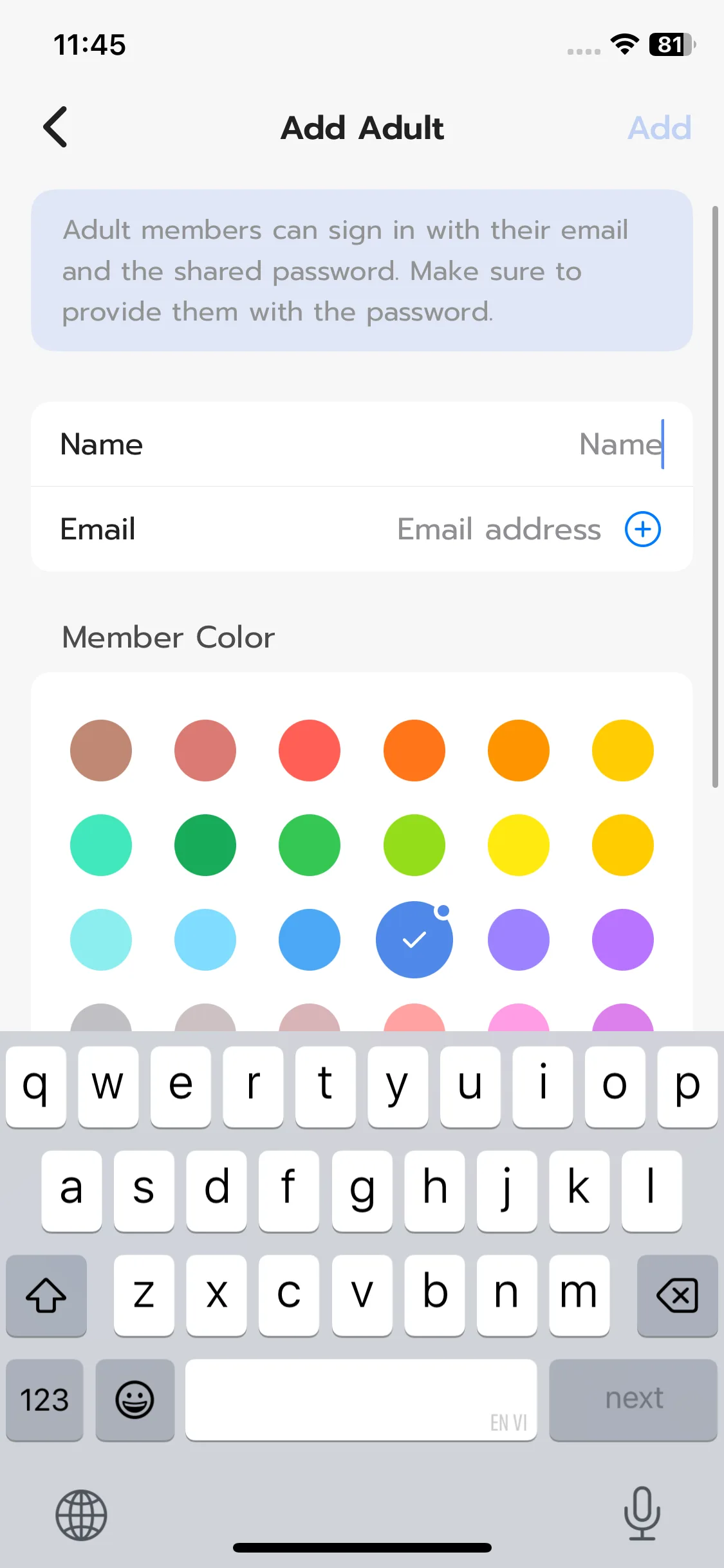Tap the selected blue checkmark color

coord(414,940)
